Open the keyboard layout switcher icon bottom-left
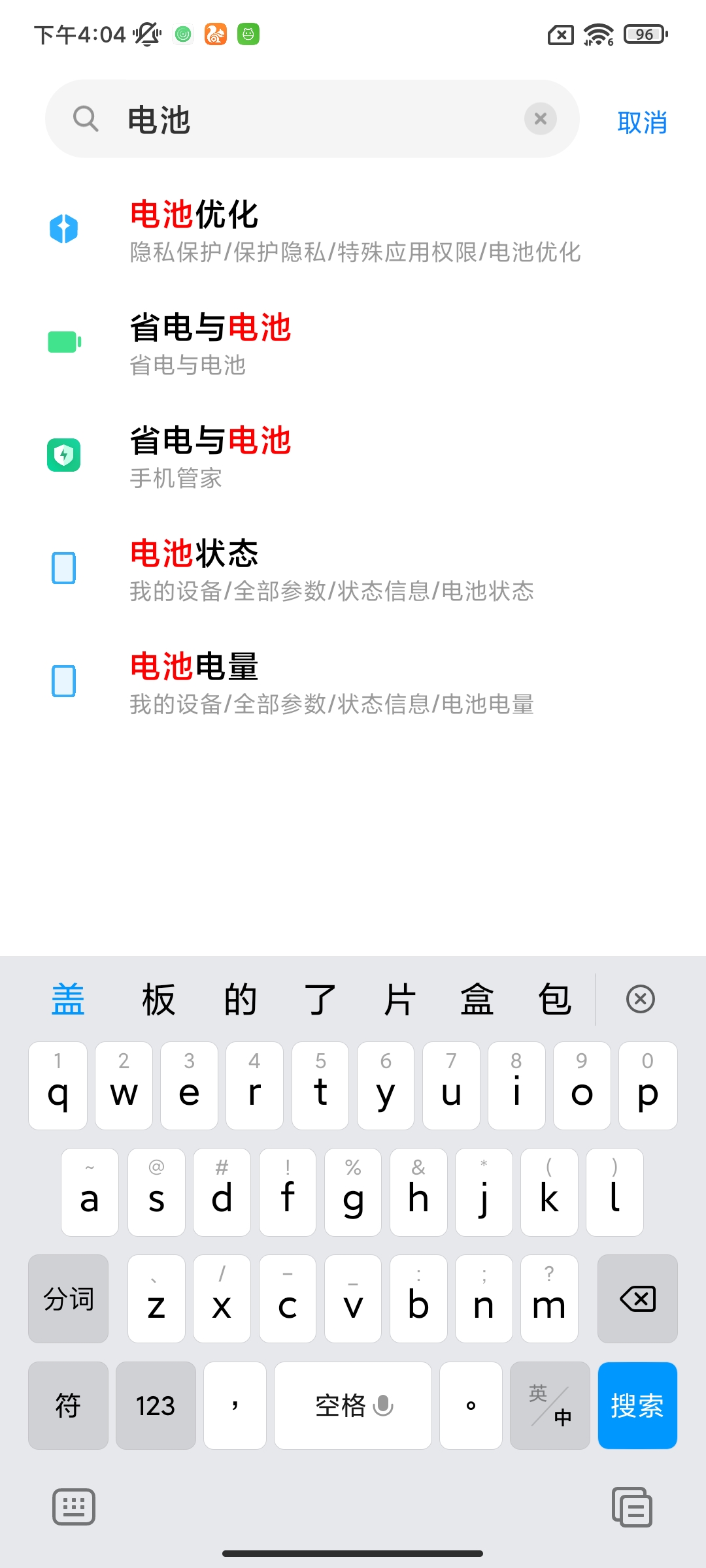This screenshot has height=1568, width=706. pos(73,1508)
